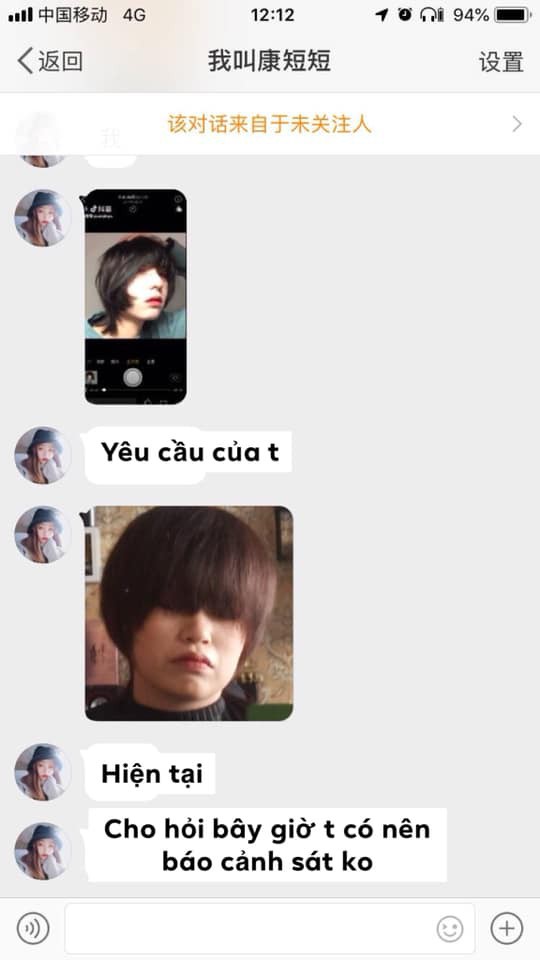The image size is (540, 960).
Task: Go back with the 返回 button
Action: (x=50, y=61)
